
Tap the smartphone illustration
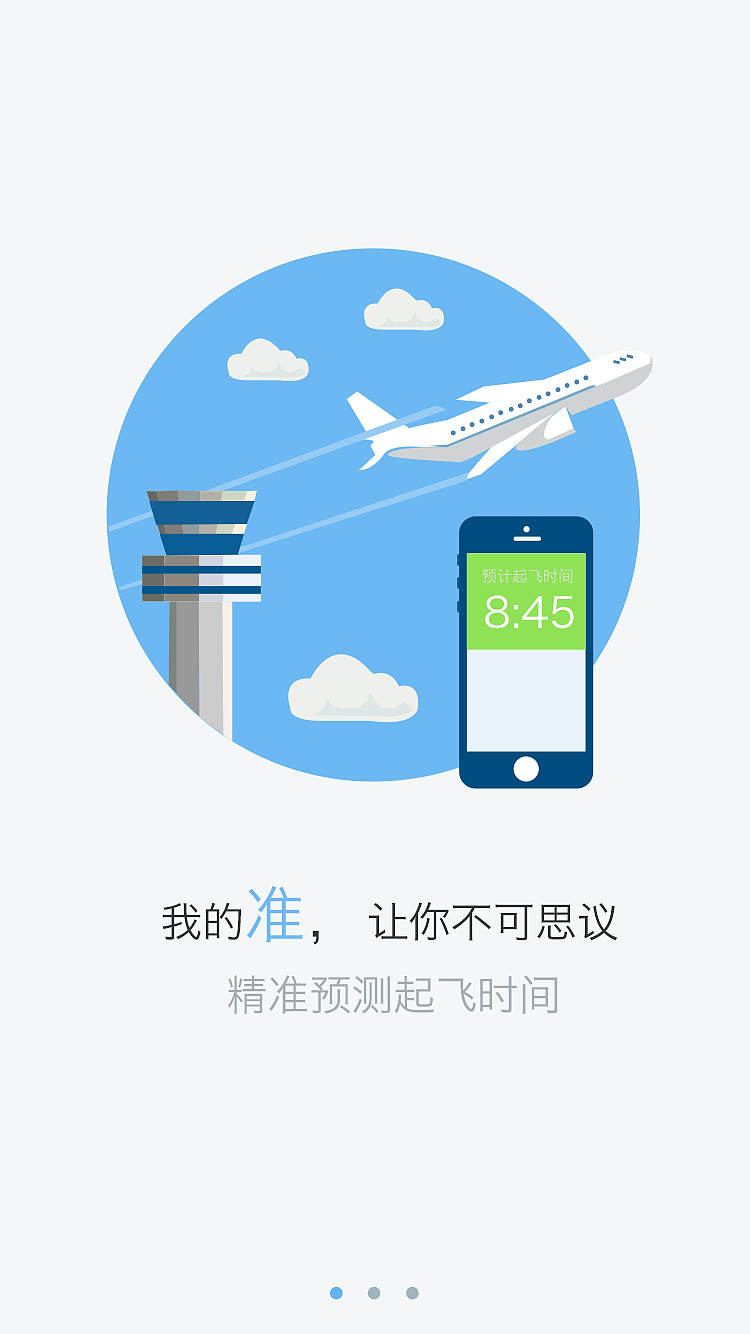pos(525,650)
